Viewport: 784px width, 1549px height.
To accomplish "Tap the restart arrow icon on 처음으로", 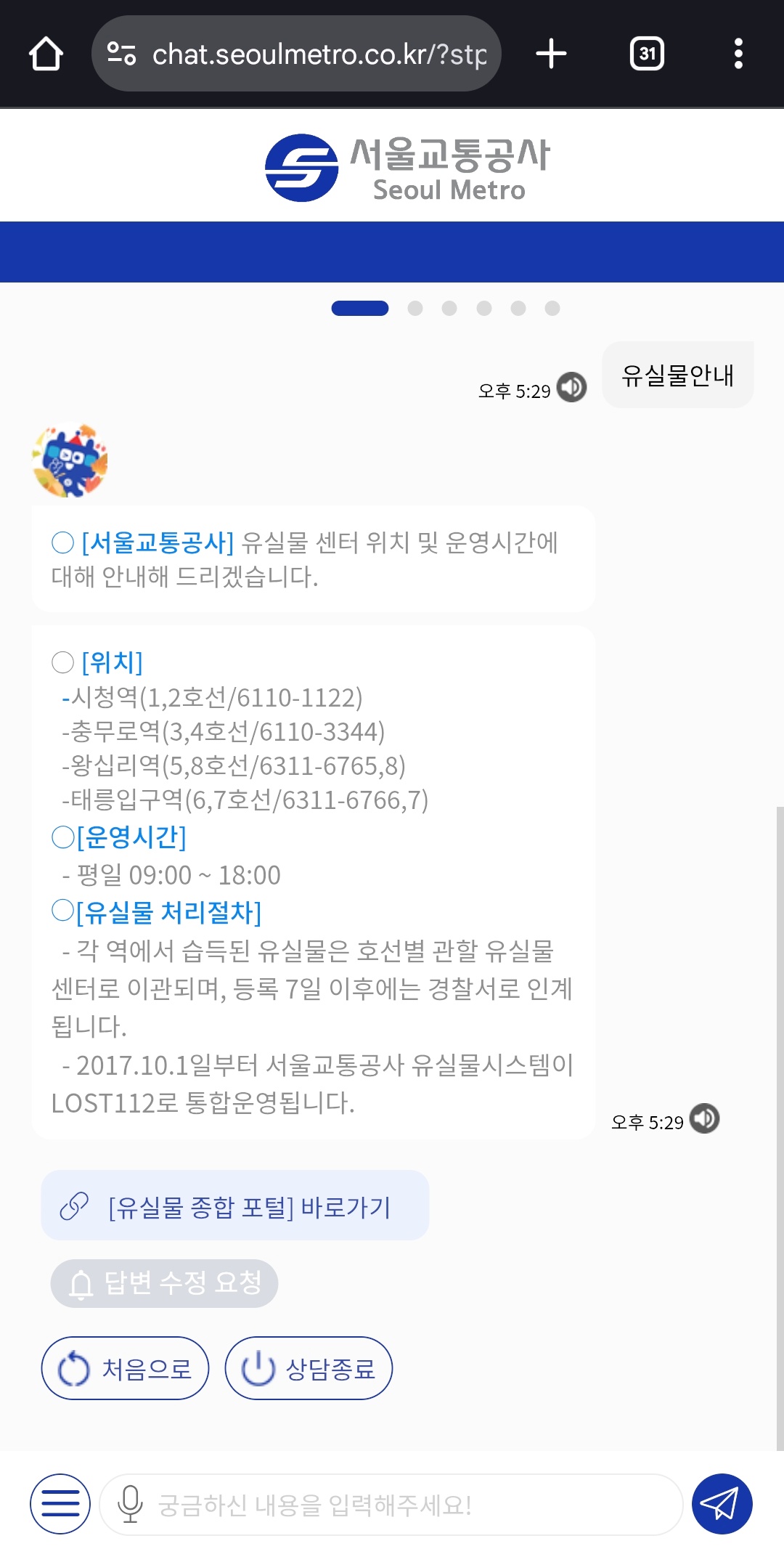I will coord(73,1367).
